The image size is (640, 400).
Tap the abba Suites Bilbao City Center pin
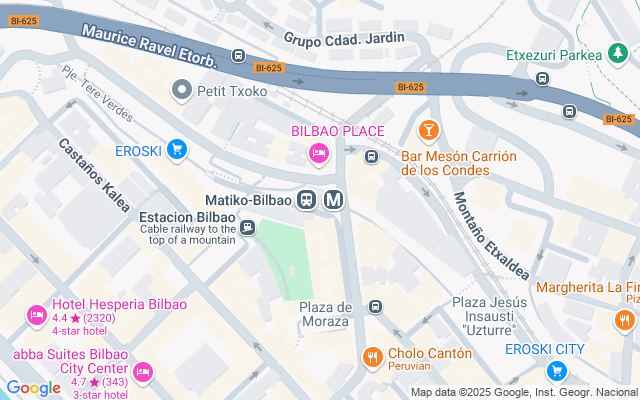coord(143,373)
